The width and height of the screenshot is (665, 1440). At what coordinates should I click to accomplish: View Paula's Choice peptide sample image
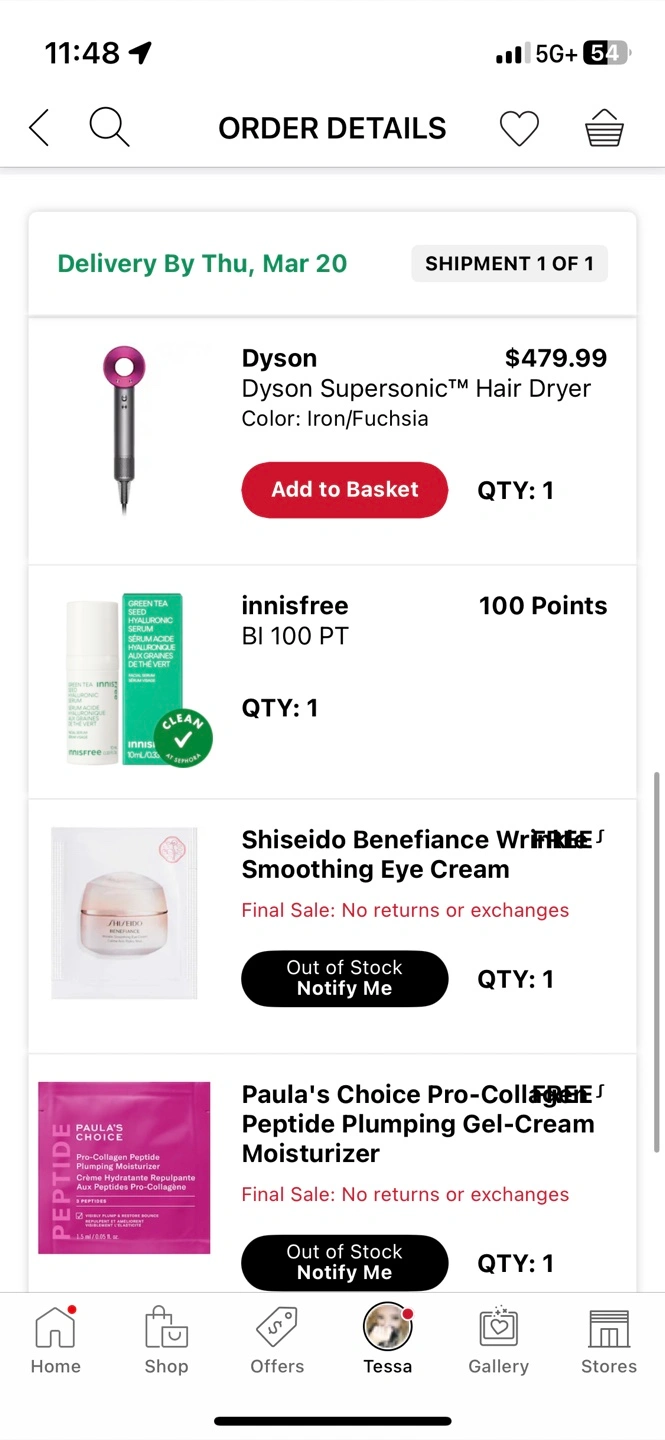pyautogui.click(x=124, y=1167)
